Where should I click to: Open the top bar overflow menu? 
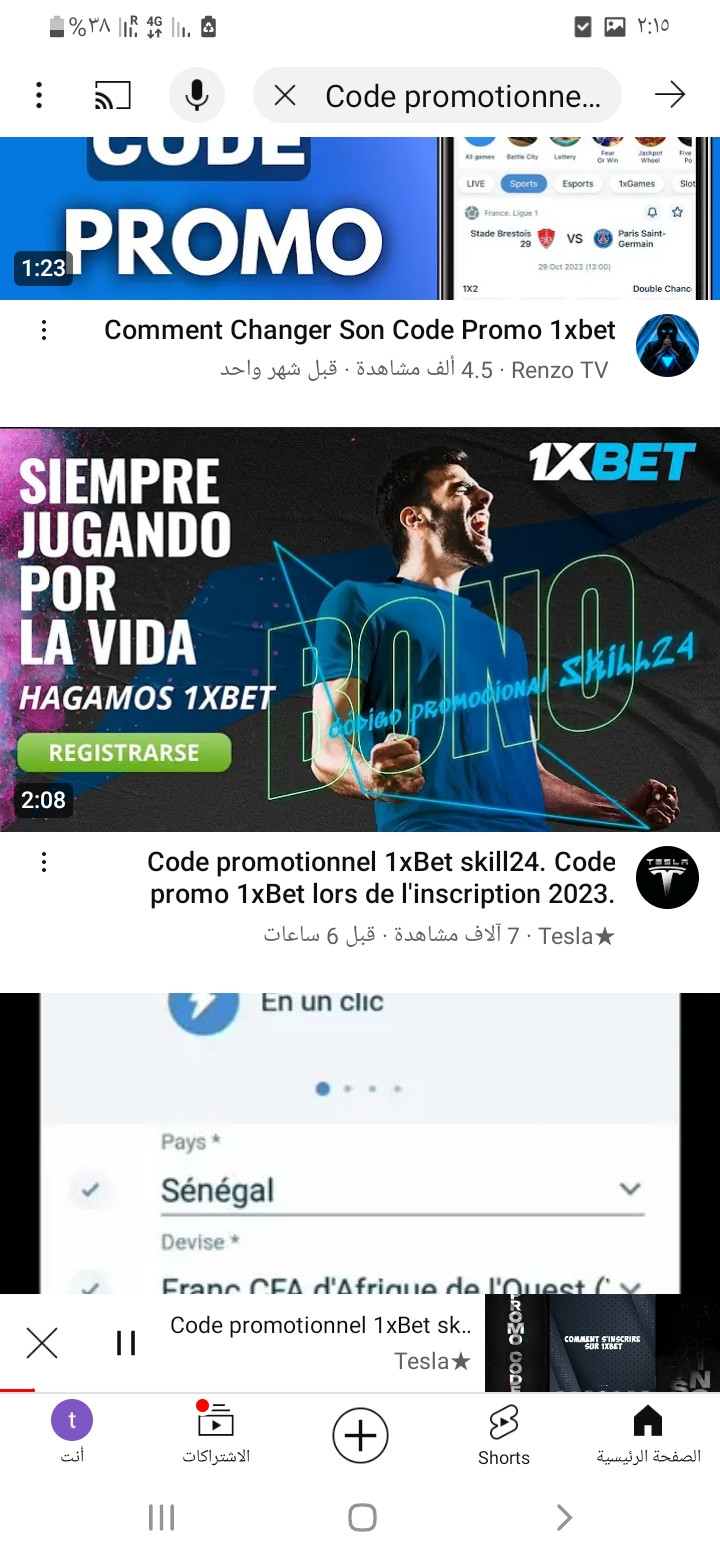tap(39, 96)
